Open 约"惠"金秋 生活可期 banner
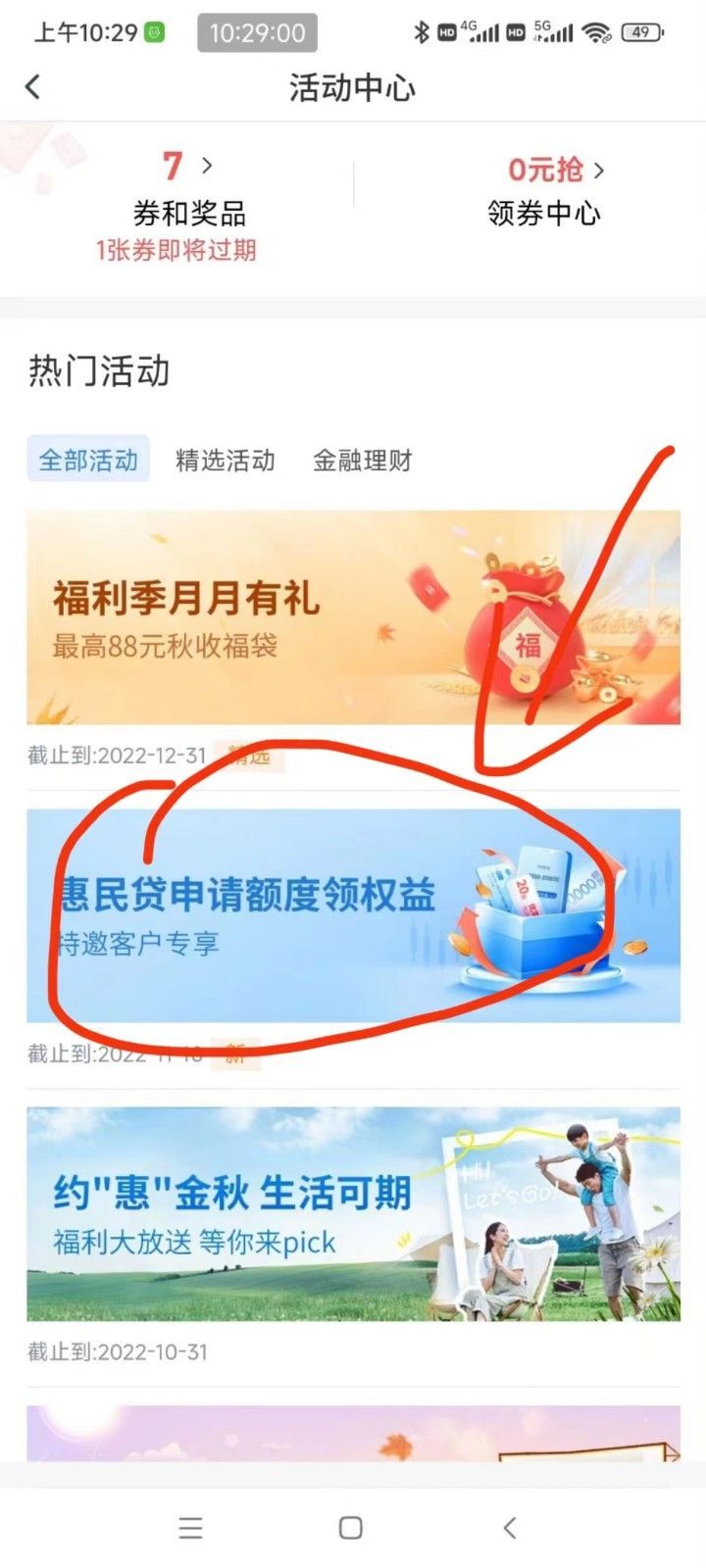Viewport: 706px width, 1568px height. click(353, 1213)
